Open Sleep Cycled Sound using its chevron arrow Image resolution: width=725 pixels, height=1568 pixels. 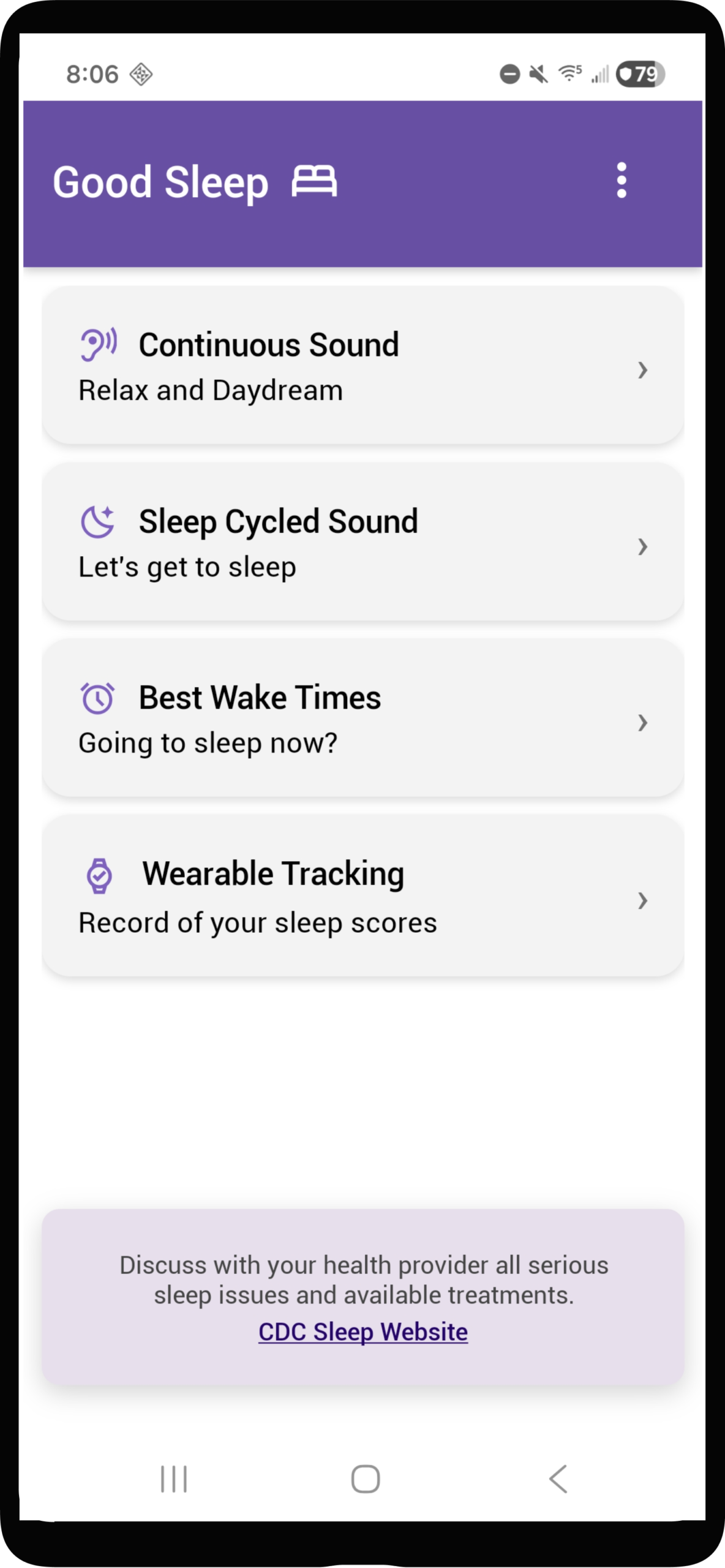click(643, 547)
